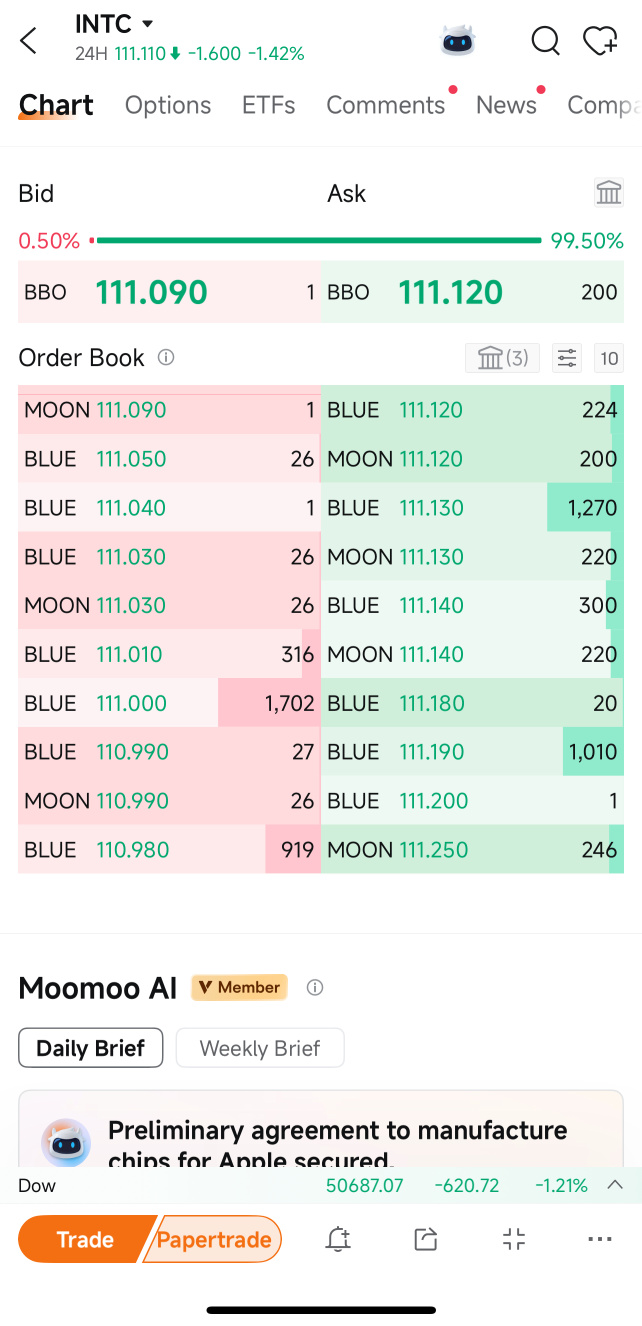Tap the orange Trade button

coord(86,1240)
